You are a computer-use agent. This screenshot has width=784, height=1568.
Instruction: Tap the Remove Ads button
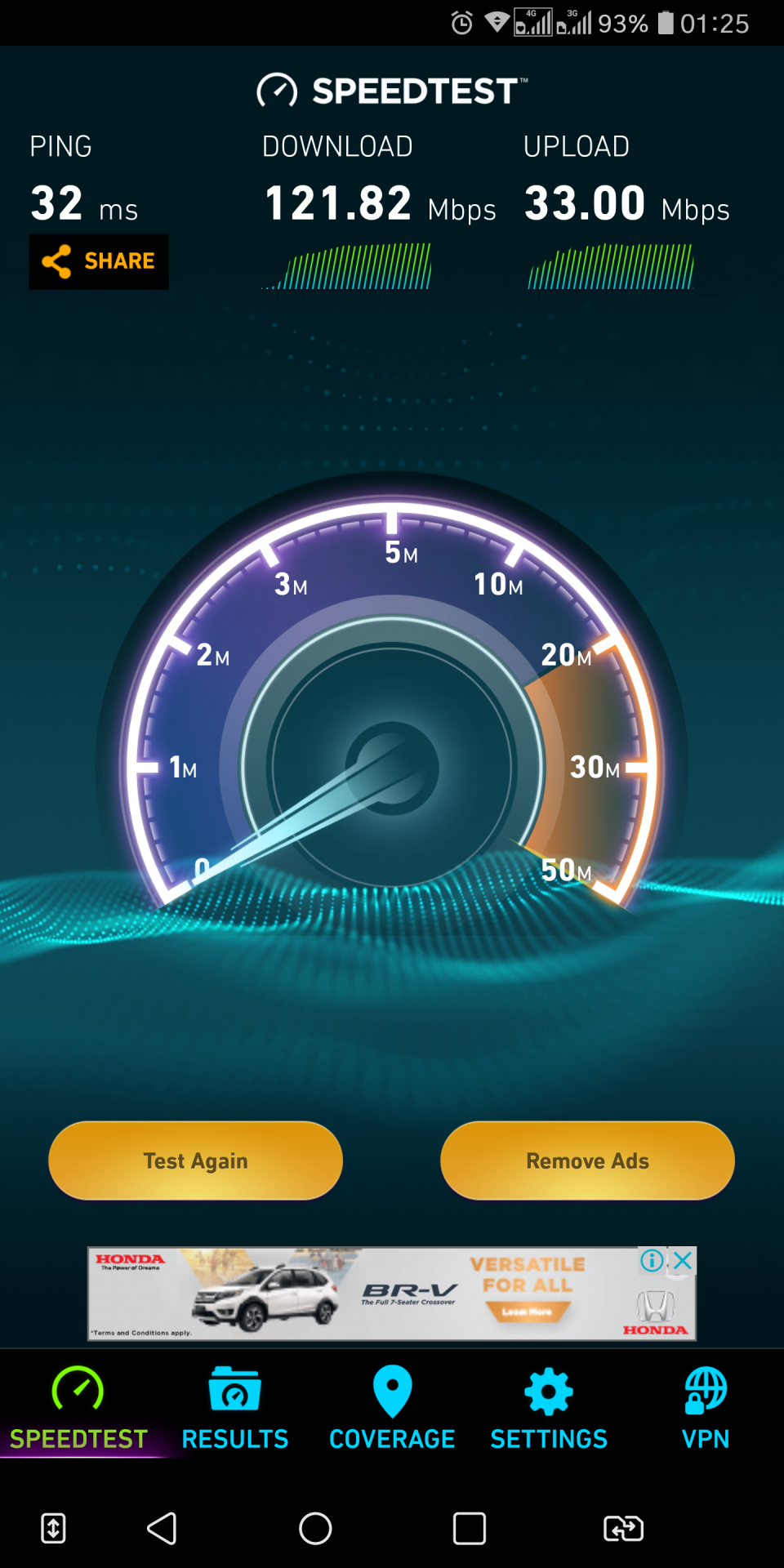pyautogui.click(x=587, y=1160)
